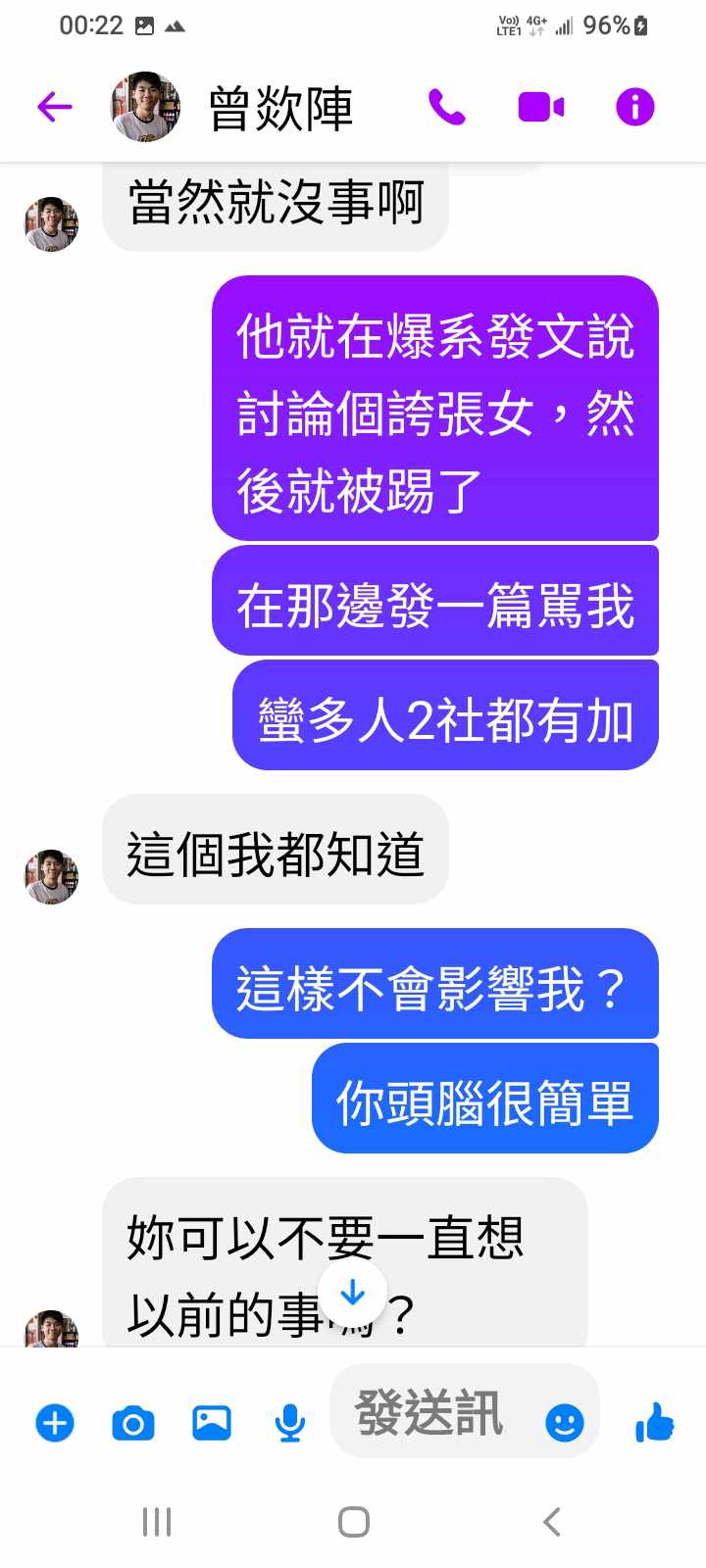
Task: Pick an image from the gallery
Action: click(212, 1423)
